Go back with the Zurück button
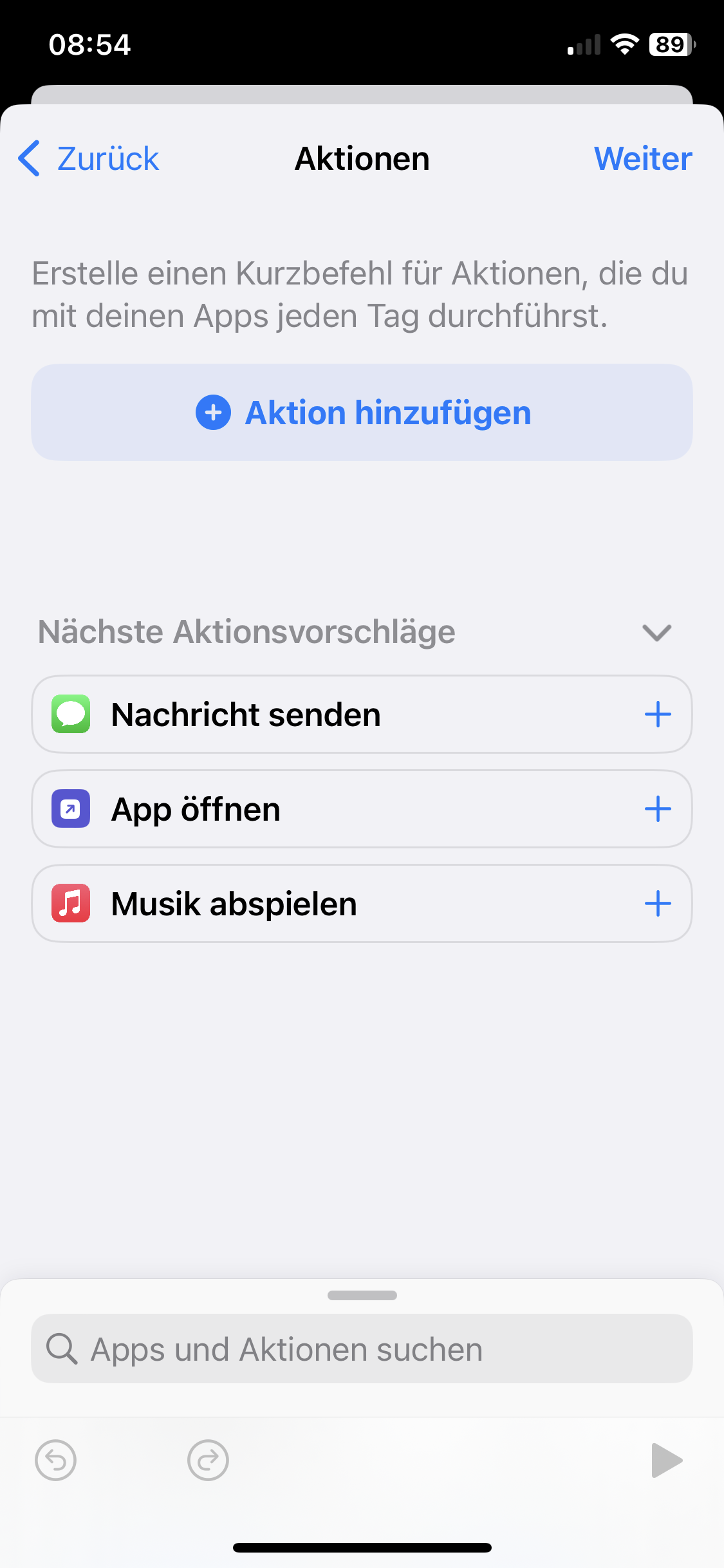This screenshot has width=724, height=1568. (89, 159)
